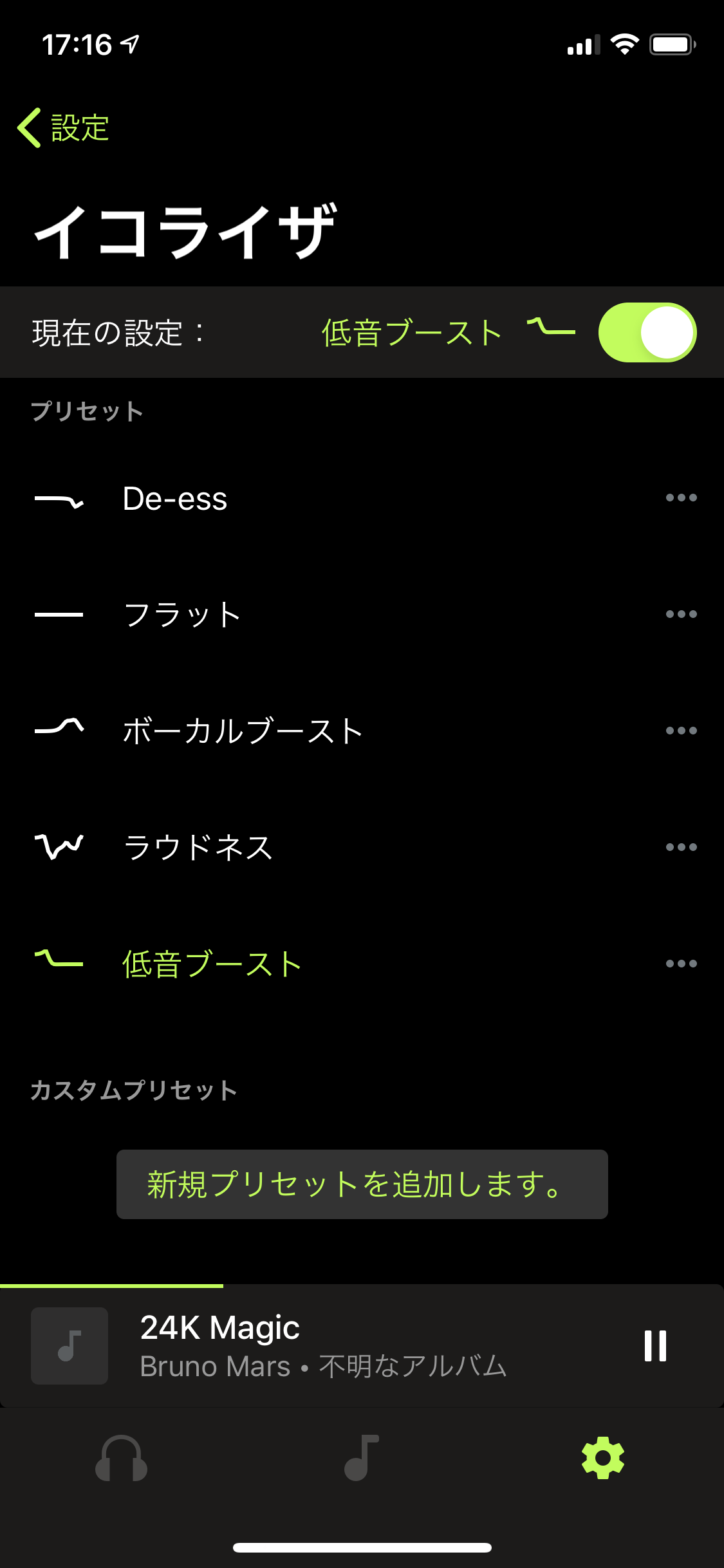Switch to the headphones tab

click(x=121, y=1458)
